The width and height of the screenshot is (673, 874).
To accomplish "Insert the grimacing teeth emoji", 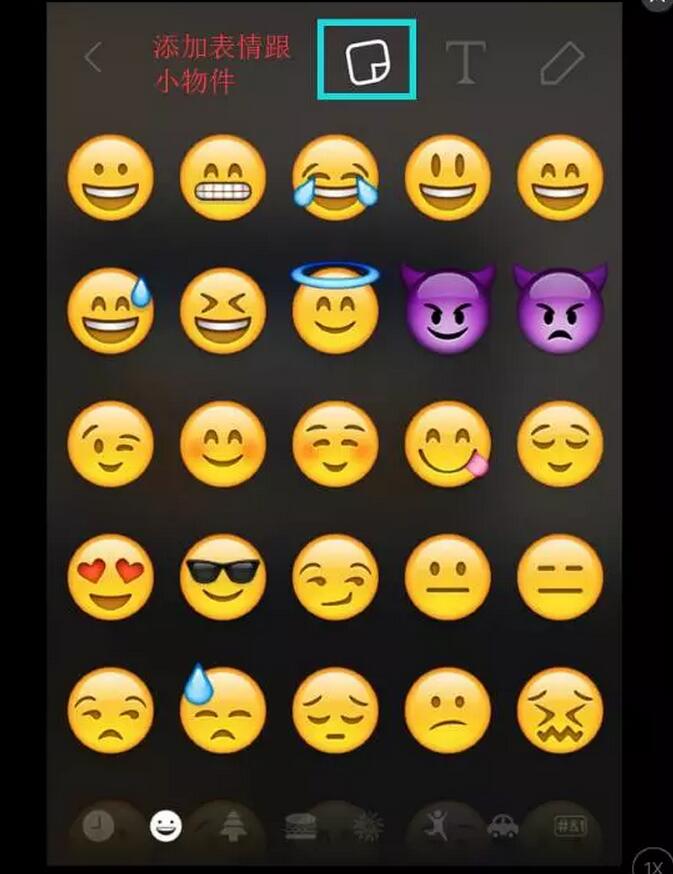I will [x=223, y=177].
